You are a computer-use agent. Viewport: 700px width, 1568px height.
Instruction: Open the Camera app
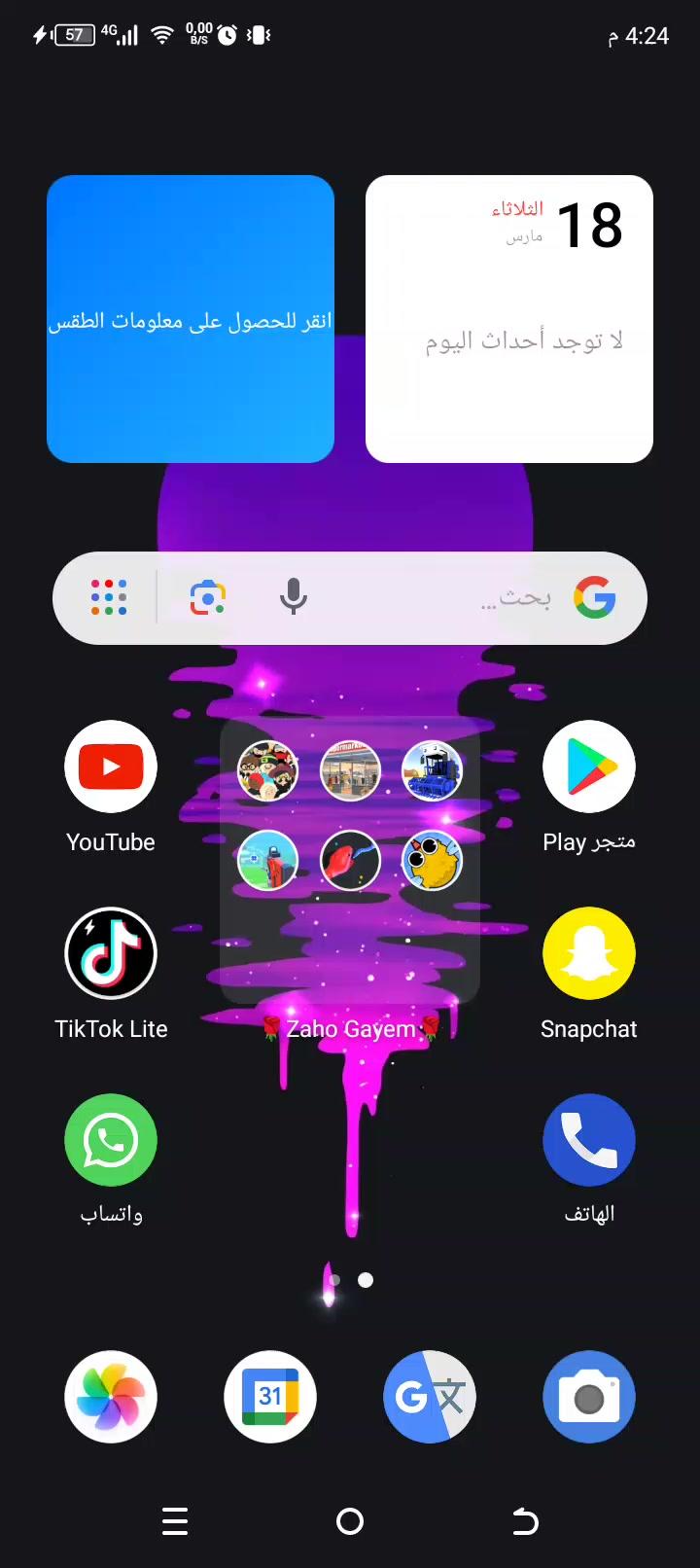588,1397
